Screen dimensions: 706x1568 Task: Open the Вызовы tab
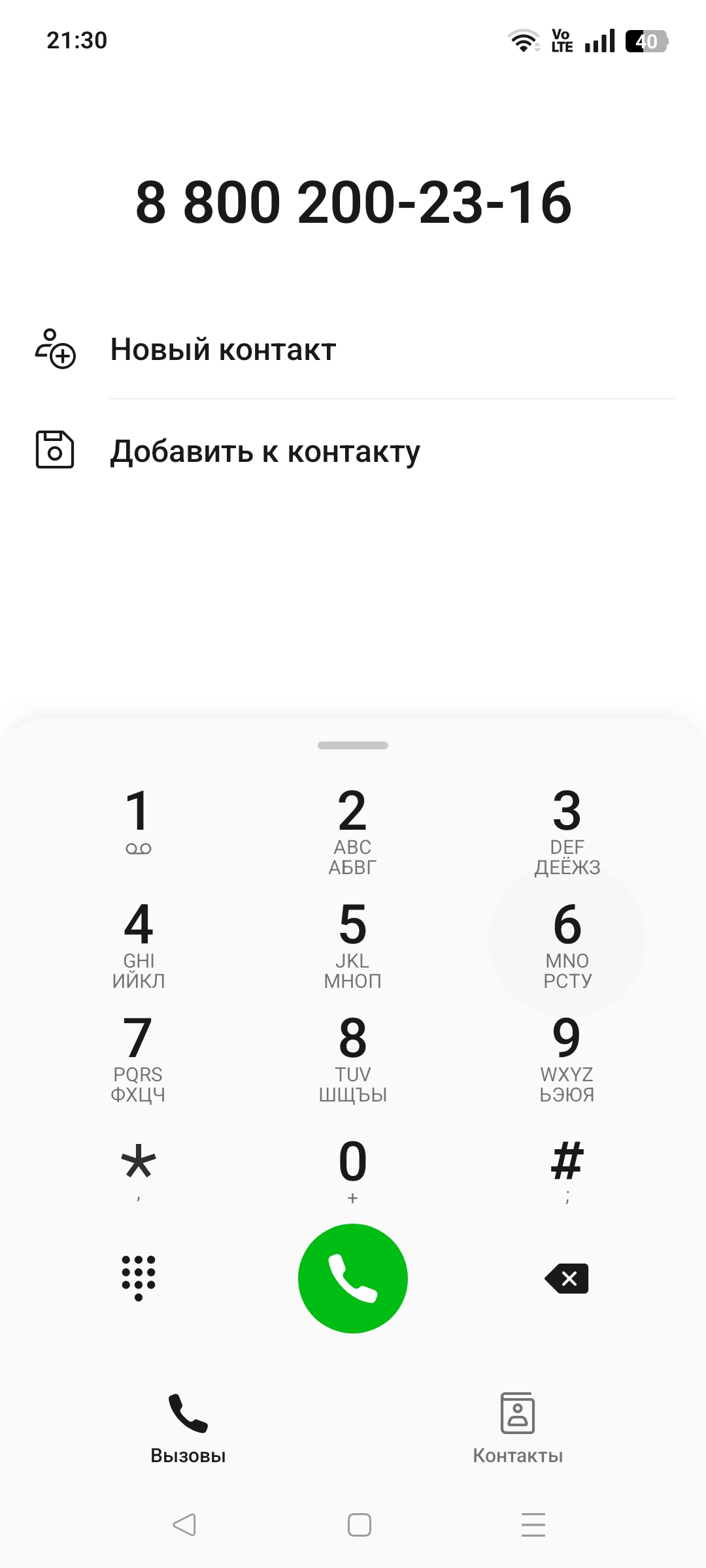tap(188, 1429)
